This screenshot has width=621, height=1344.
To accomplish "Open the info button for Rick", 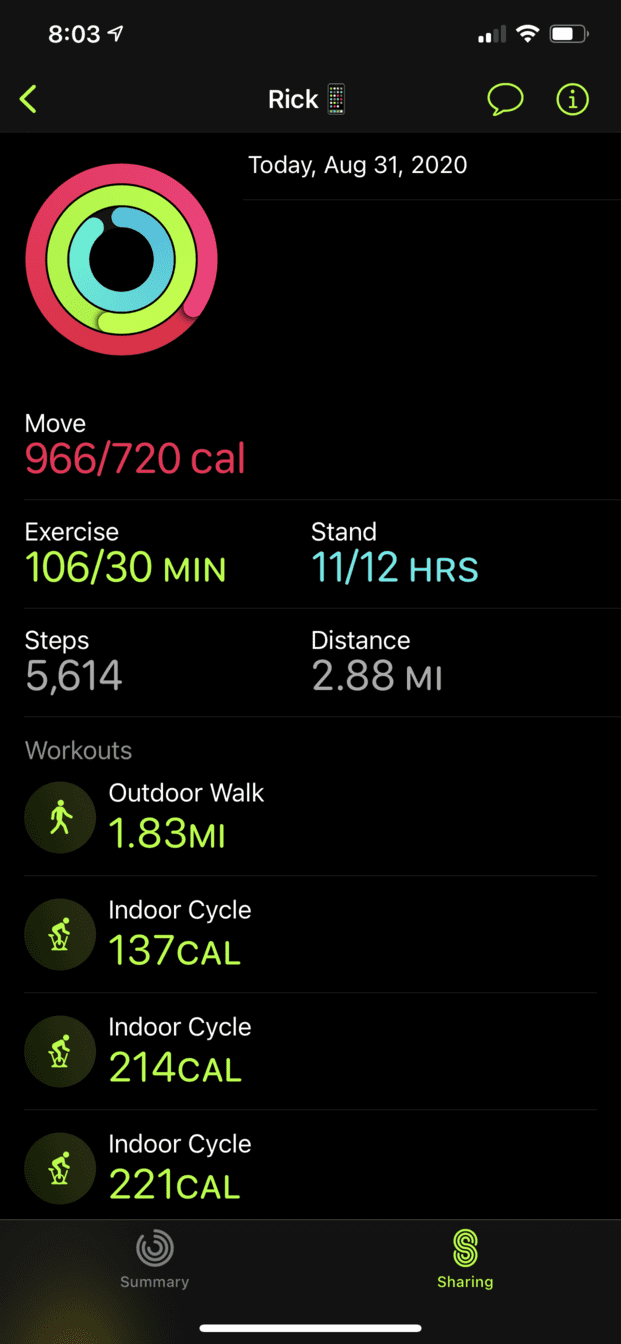I will (x=573, y=99).
